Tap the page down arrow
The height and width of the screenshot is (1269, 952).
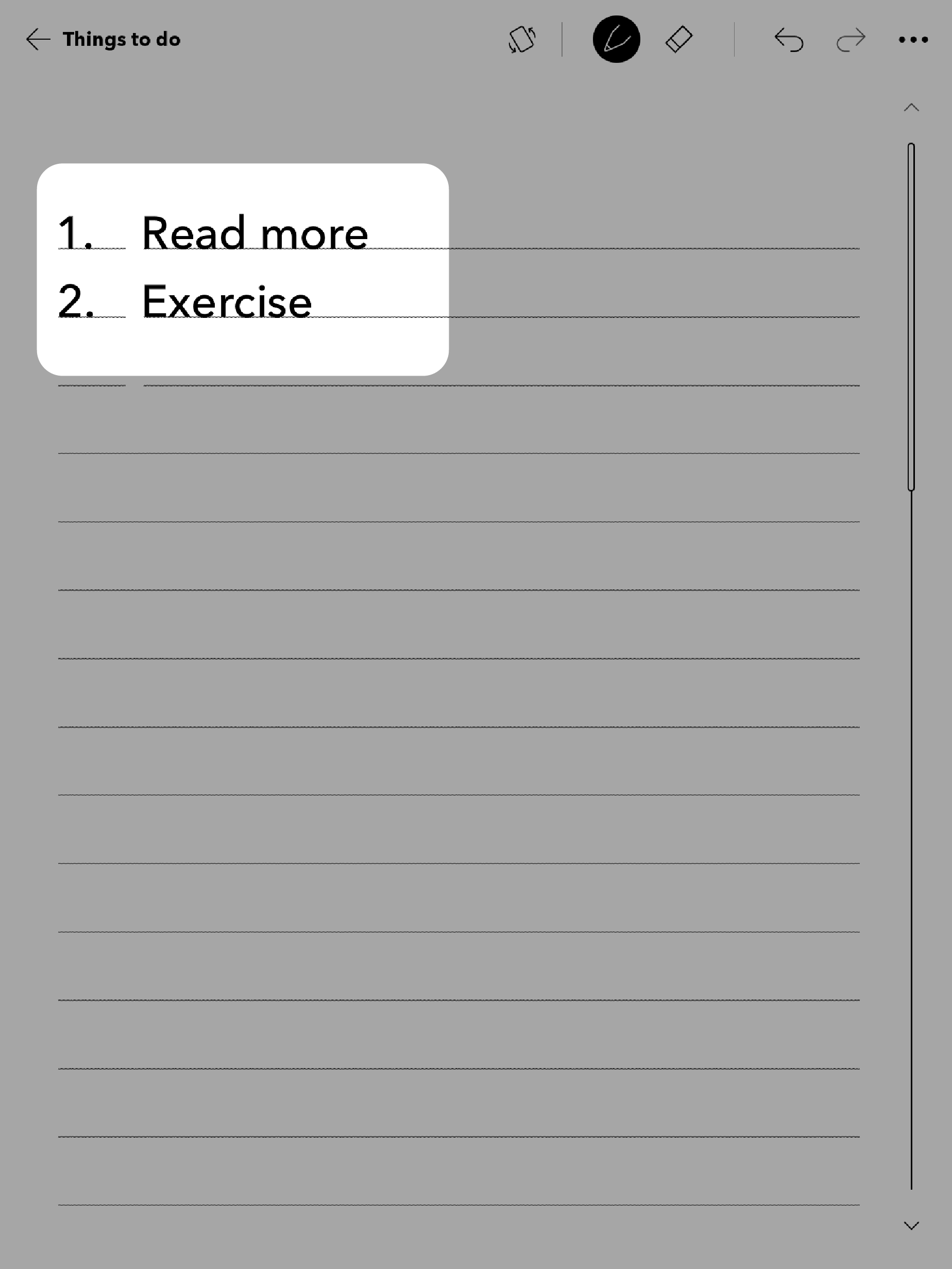911,1225
